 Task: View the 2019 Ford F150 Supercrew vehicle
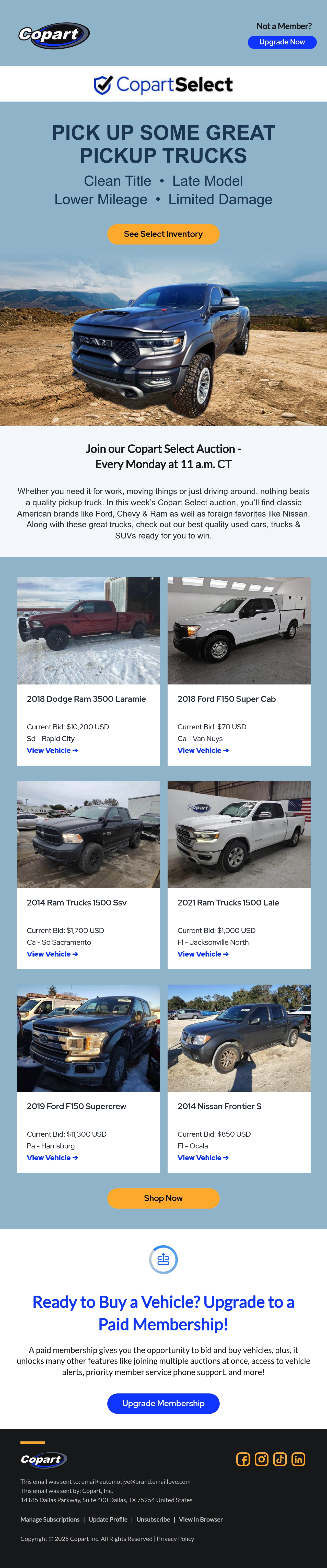pos(52,1158)
